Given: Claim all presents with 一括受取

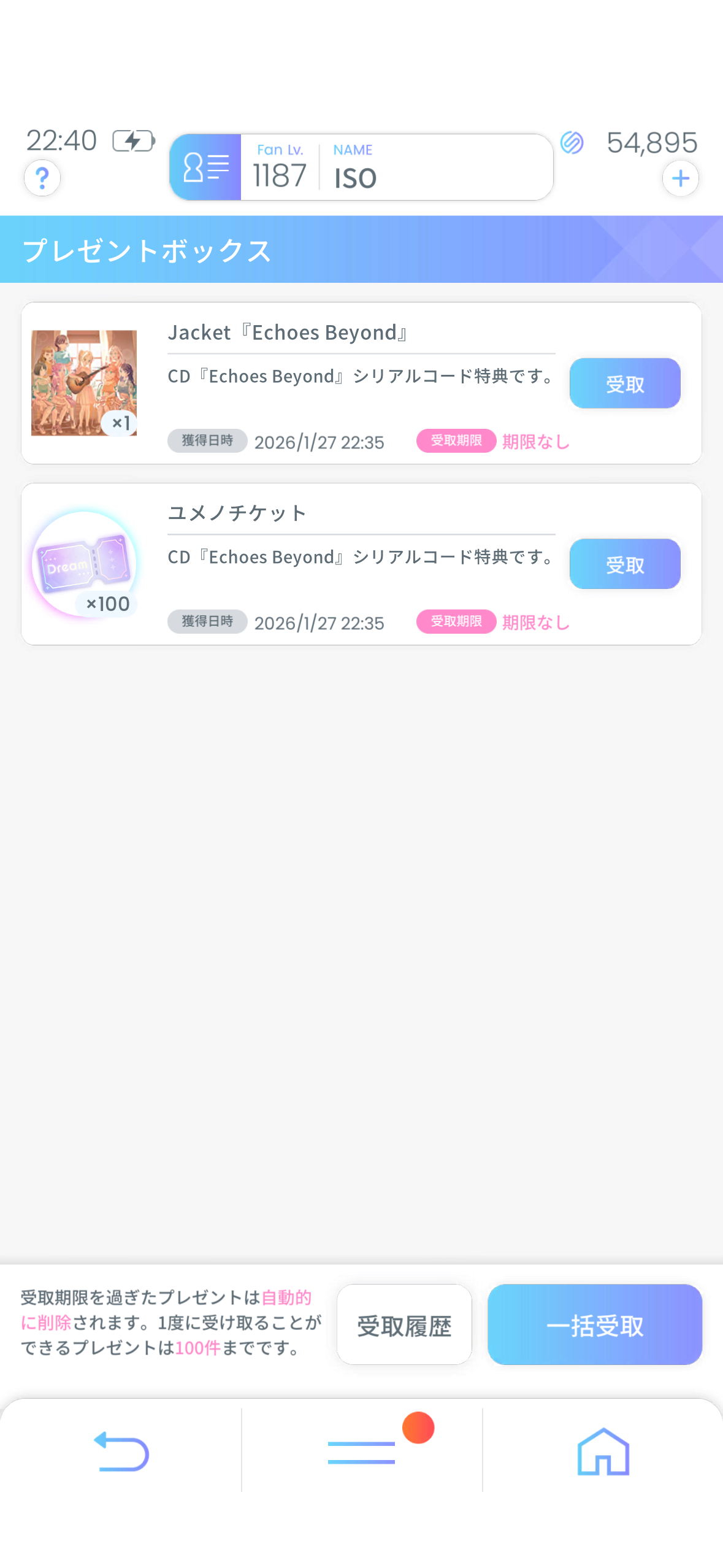Looking at the screenshot, I should [x=594, y=1324].
